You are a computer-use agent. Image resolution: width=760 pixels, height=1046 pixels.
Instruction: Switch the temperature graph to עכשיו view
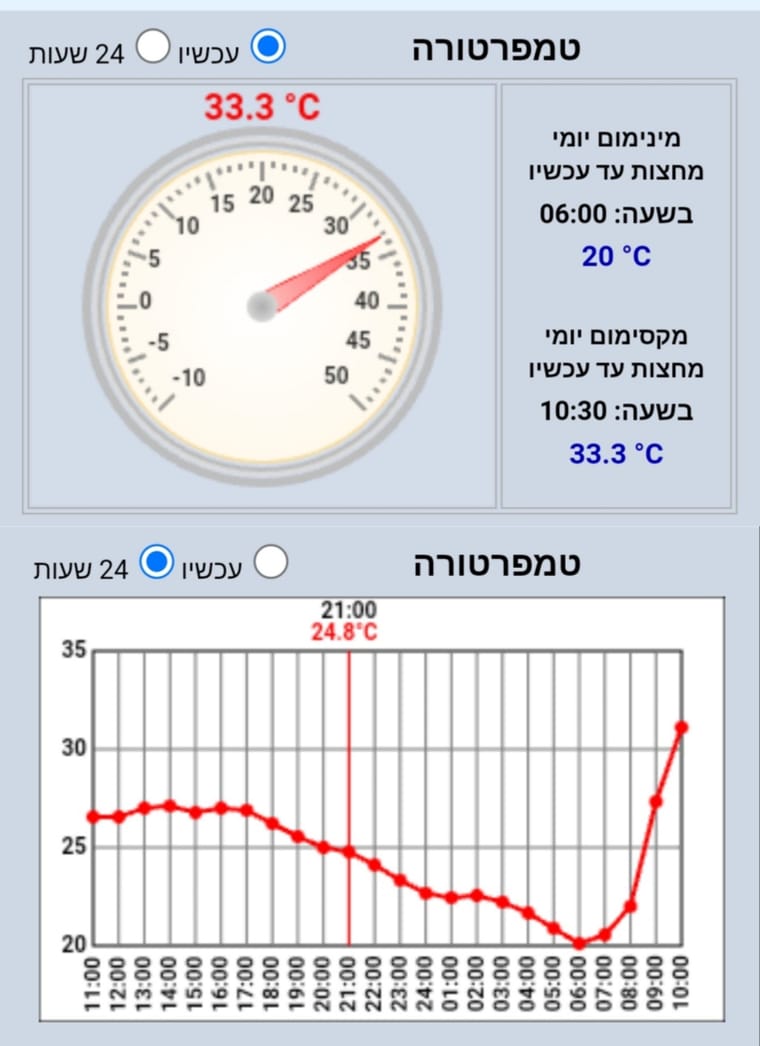pos(270,562)
